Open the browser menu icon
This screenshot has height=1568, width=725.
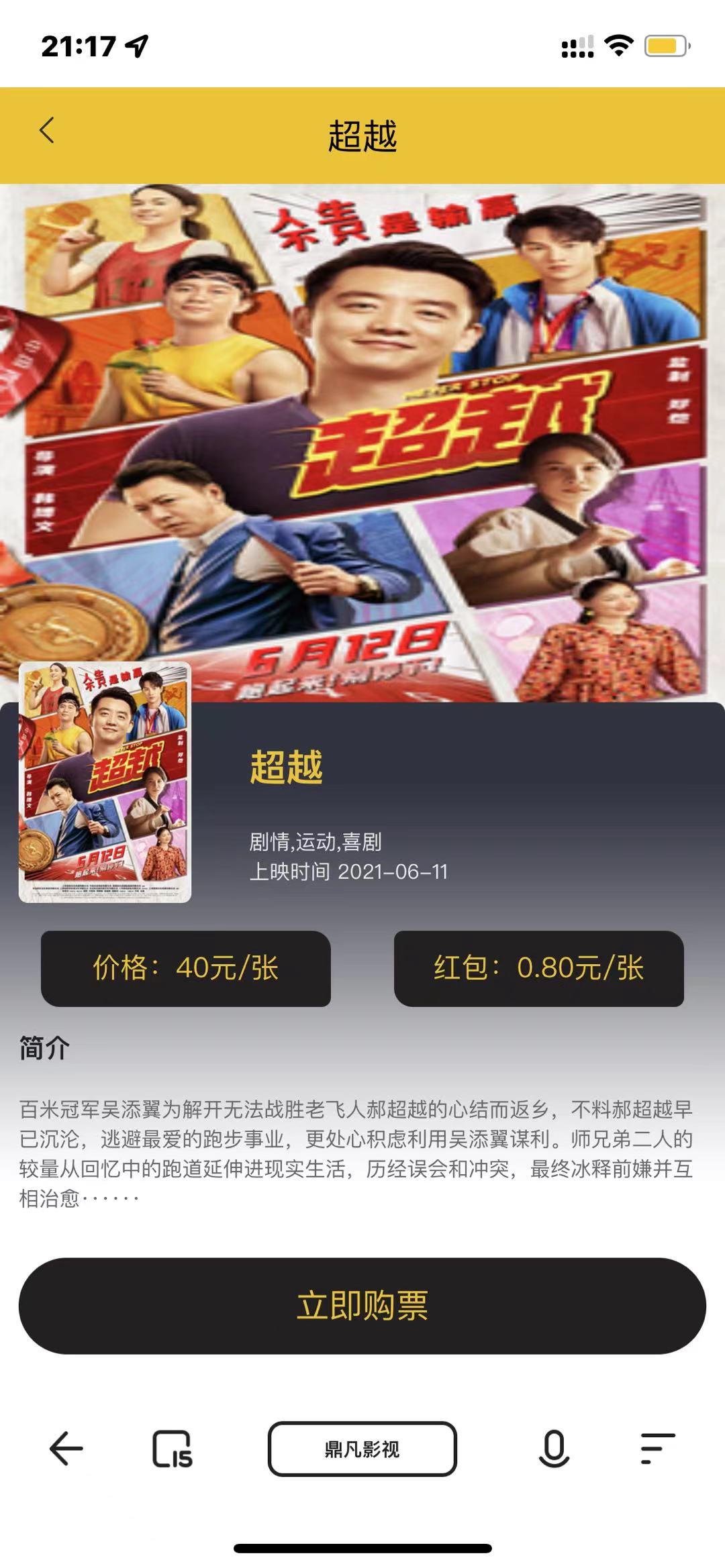tap(657, 1449)
